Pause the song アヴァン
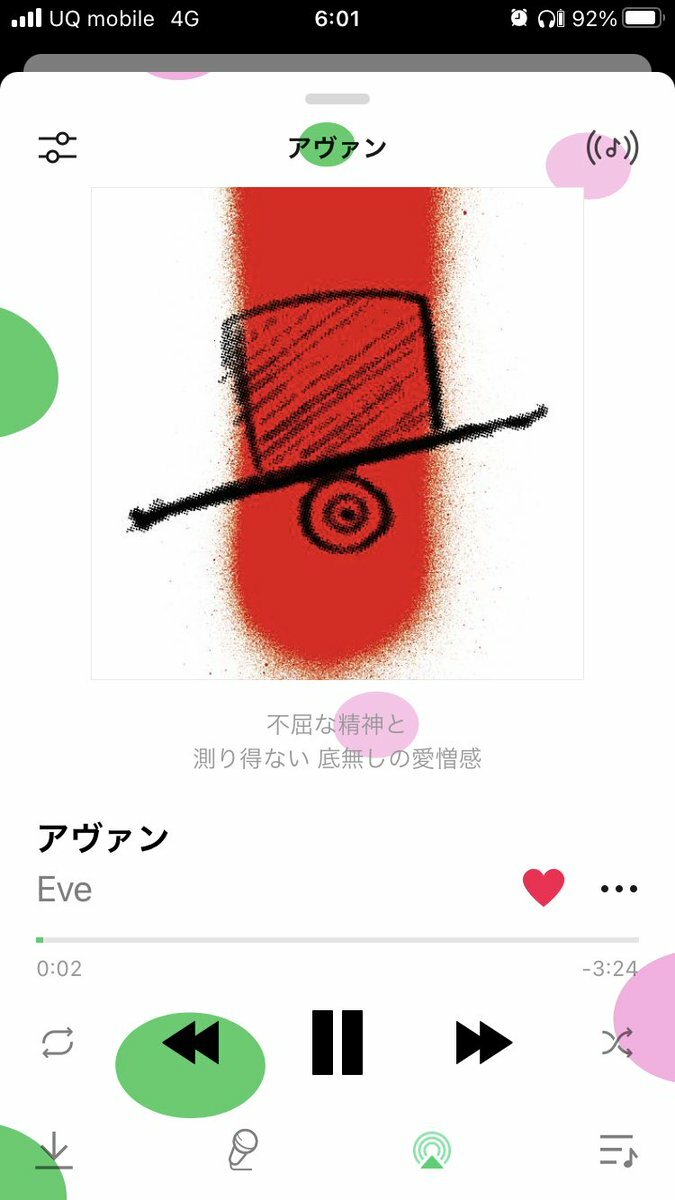 pos(337,1043)
